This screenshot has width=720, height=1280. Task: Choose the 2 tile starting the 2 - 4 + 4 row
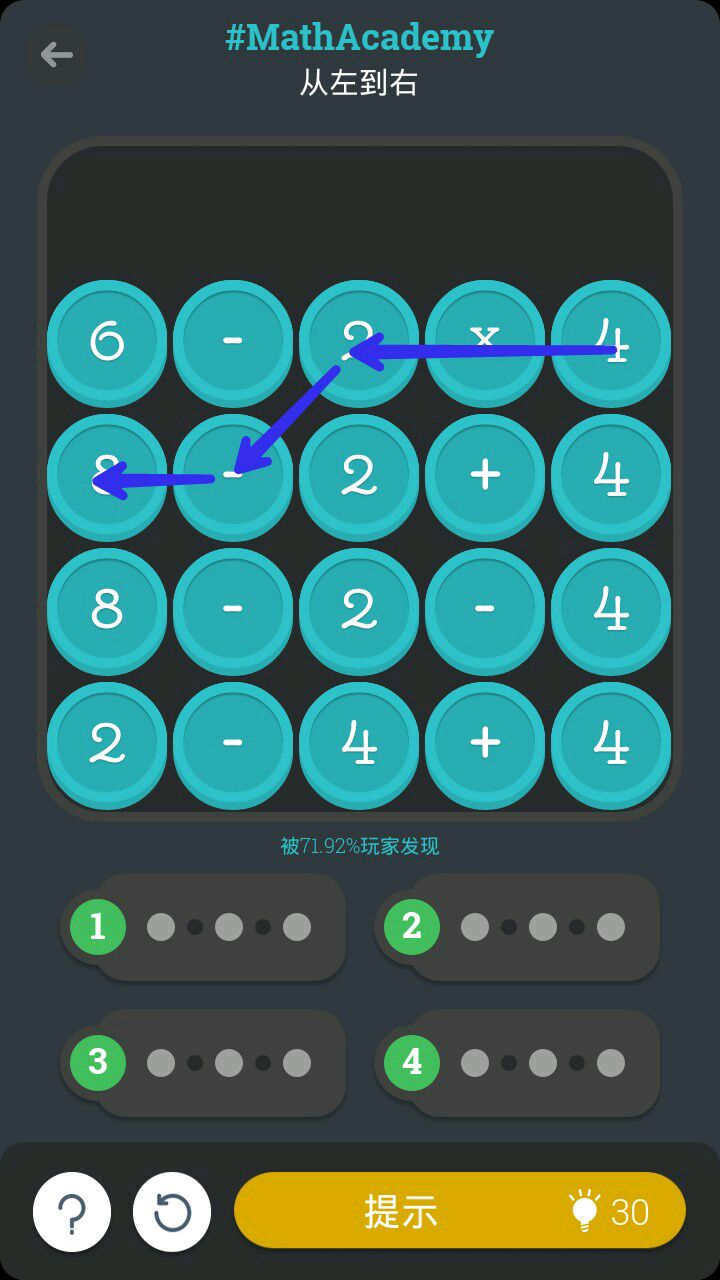click(107, 743)
